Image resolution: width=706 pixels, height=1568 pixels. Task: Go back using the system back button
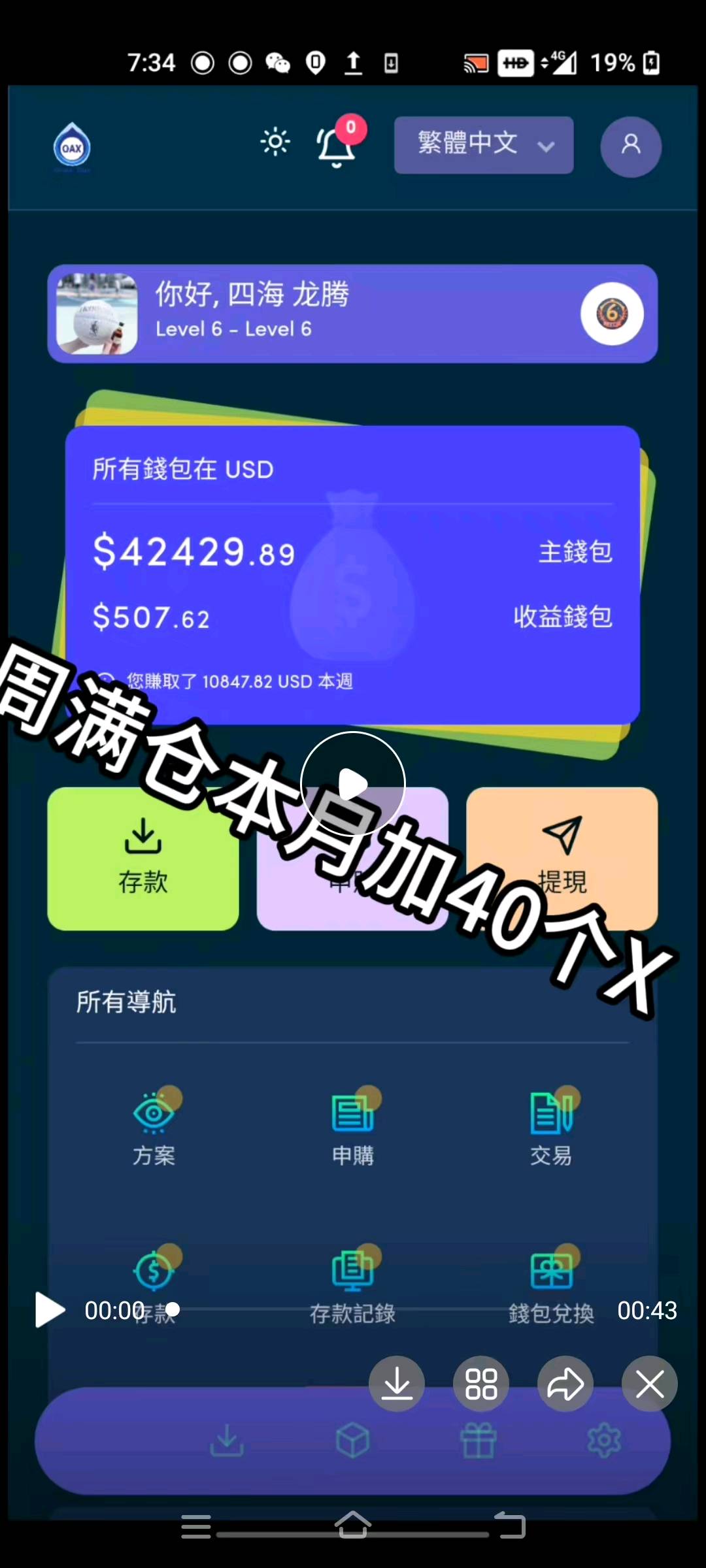(x=511, y=1526)
